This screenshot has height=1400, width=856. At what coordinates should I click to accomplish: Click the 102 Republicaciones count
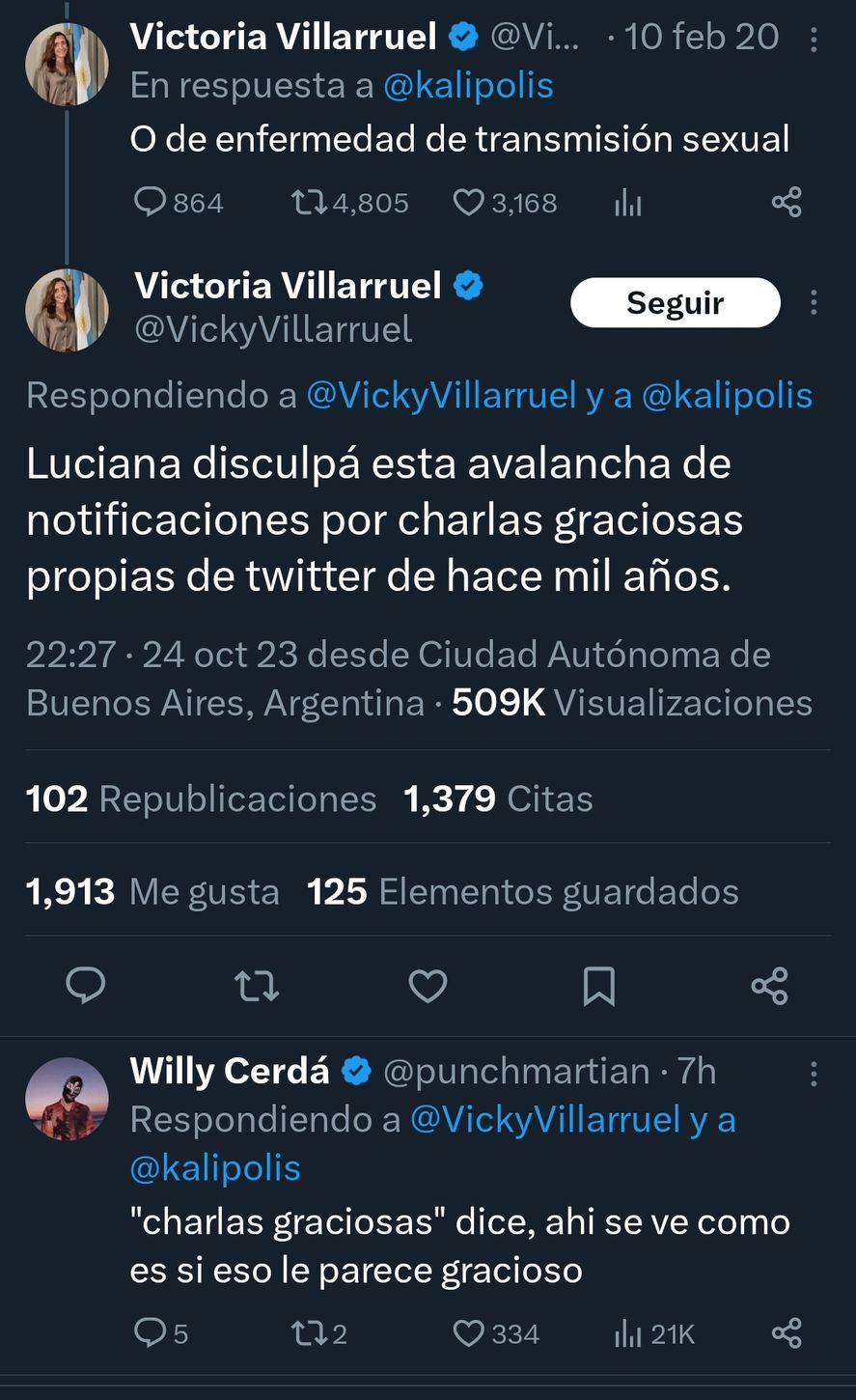click(x=201, y=798)
